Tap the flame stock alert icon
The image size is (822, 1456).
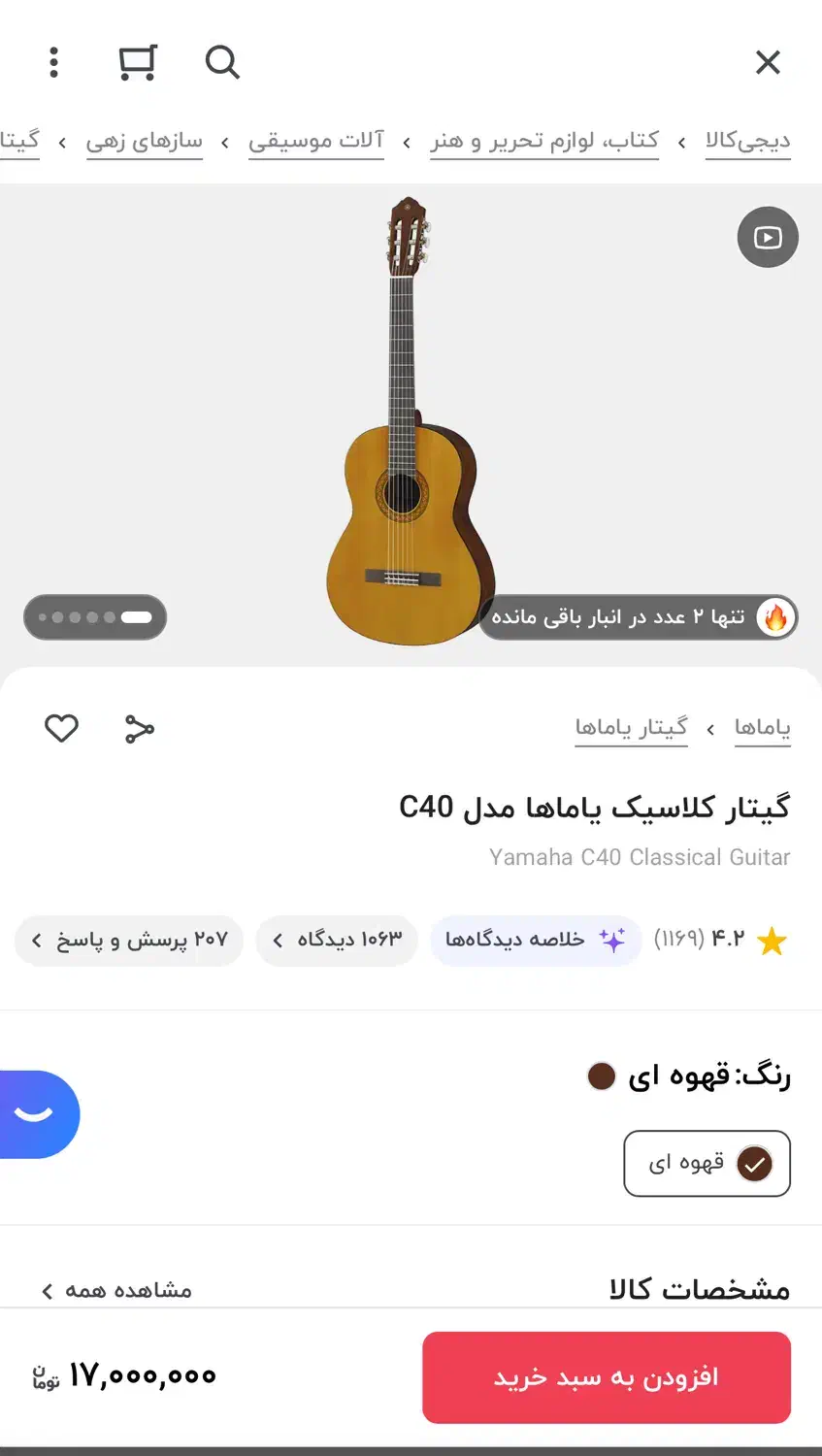click(774, 616)
